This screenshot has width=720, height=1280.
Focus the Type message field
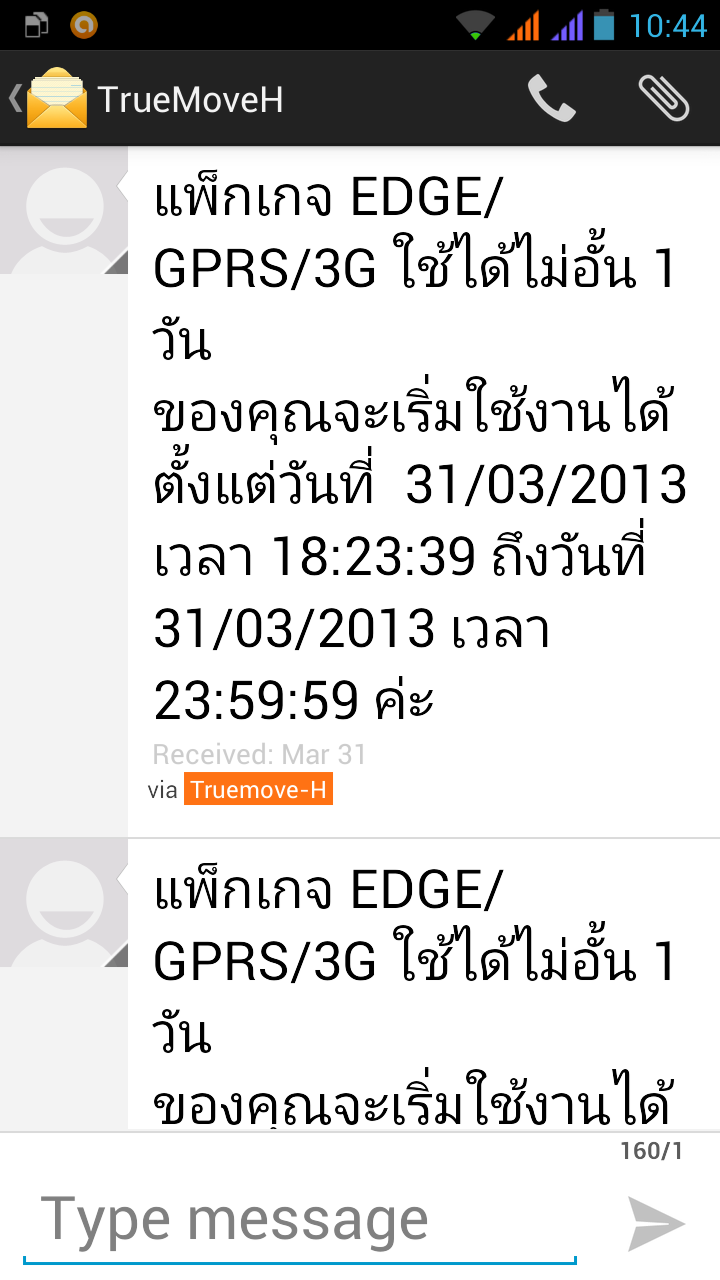pyautogui.click(x=300, y=1221)
